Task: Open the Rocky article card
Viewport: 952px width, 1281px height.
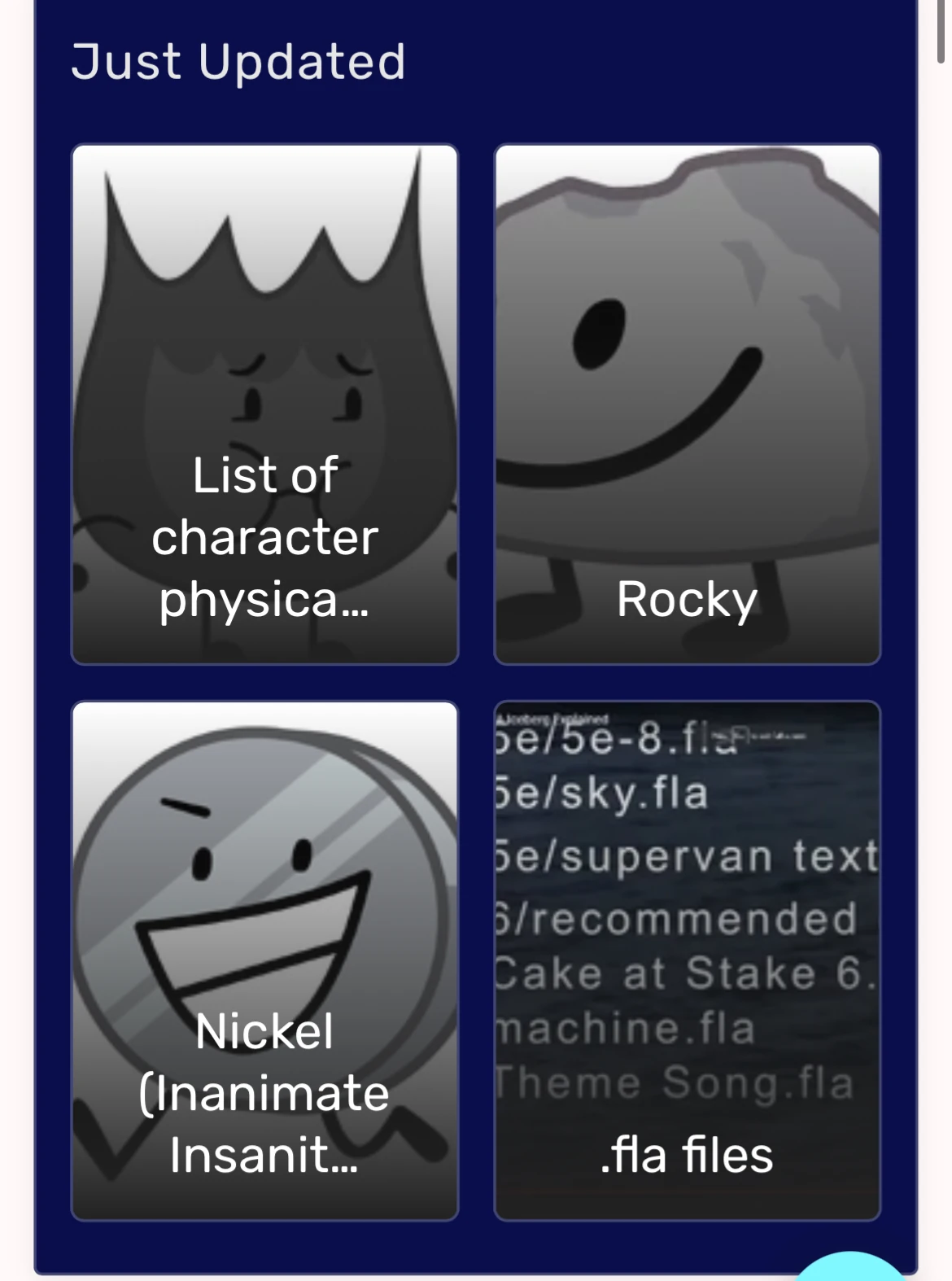Action: (687, 404)
